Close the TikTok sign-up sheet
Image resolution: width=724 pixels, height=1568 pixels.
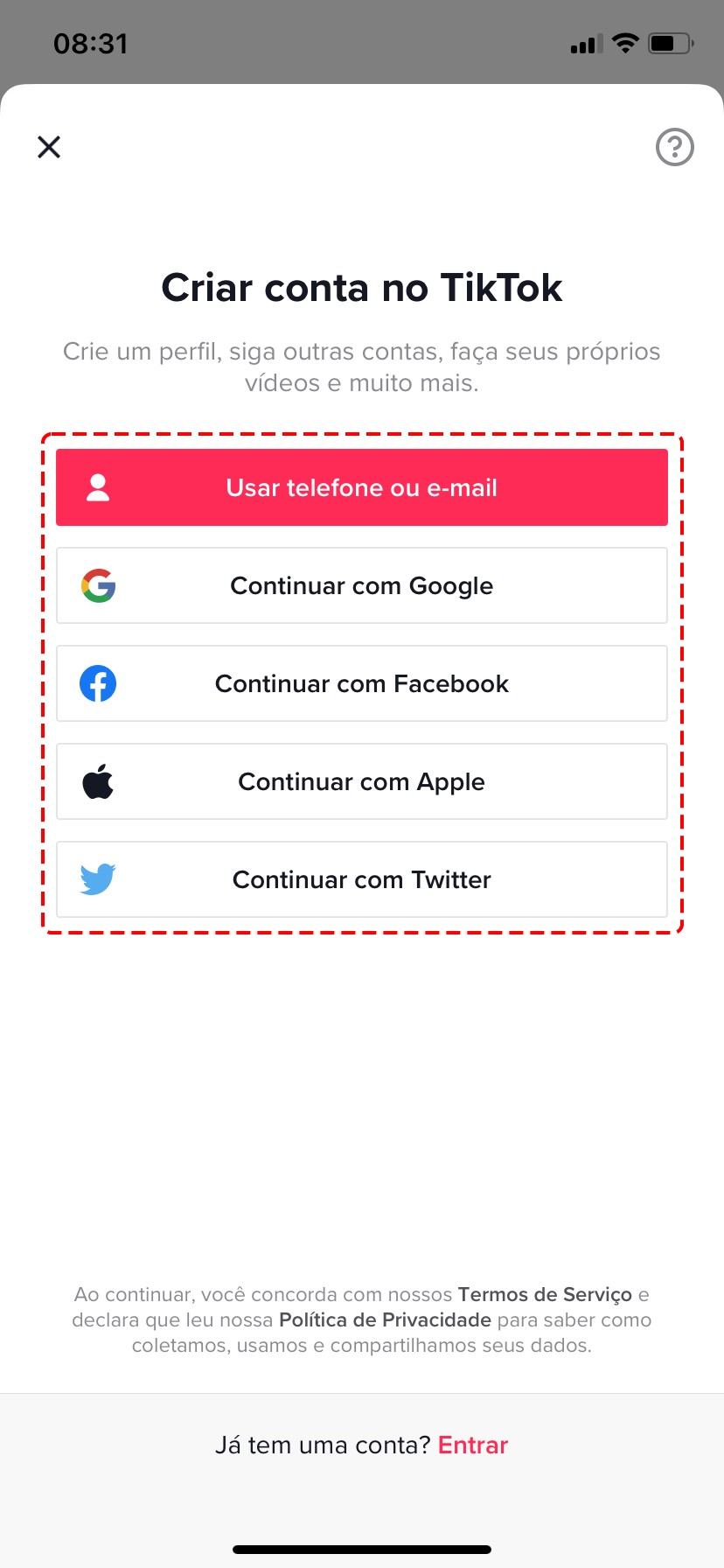click(49, 147)
